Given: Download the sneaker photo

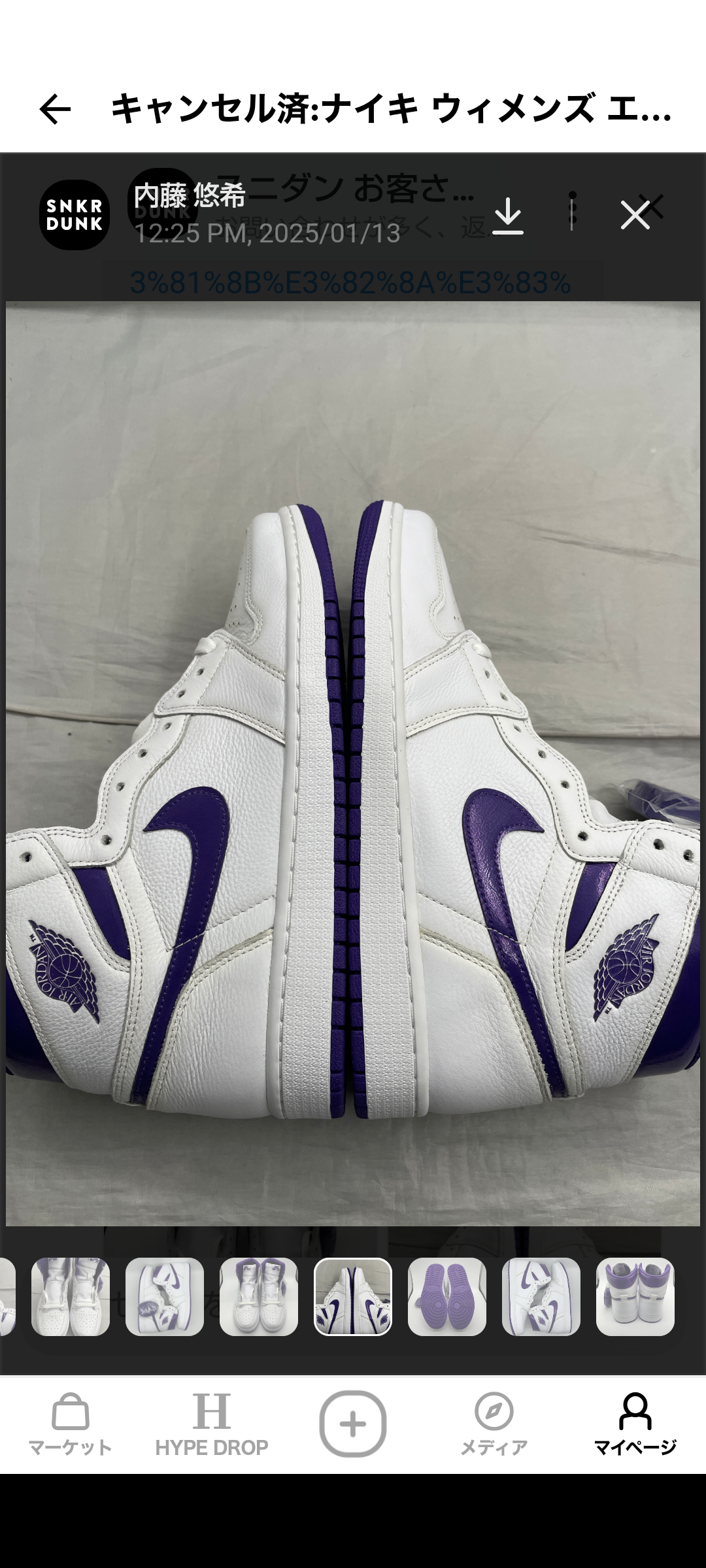Looking at the screenshot, I should pyautogui.click(x=508, y=215).
